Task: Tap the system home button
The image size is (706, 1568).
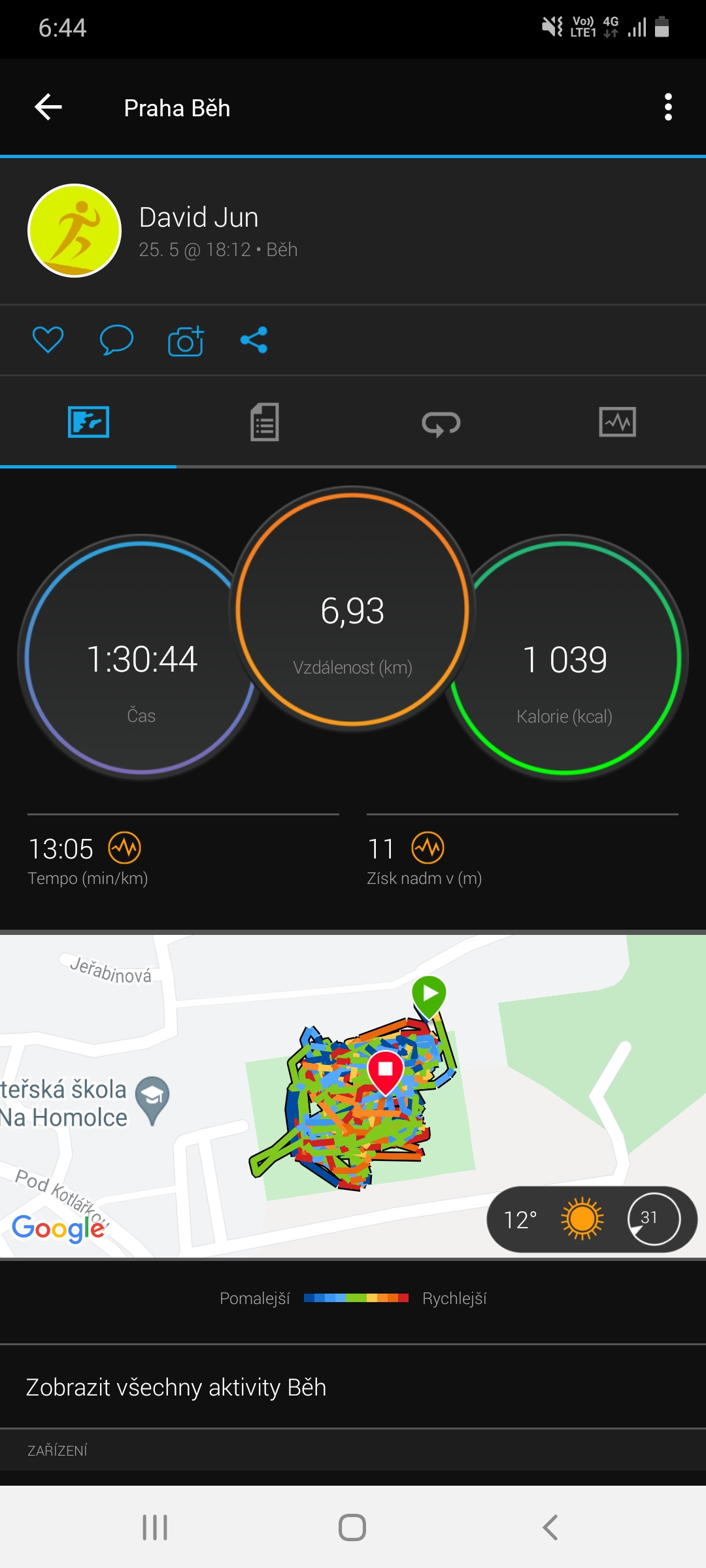Action: [352, 1527]
